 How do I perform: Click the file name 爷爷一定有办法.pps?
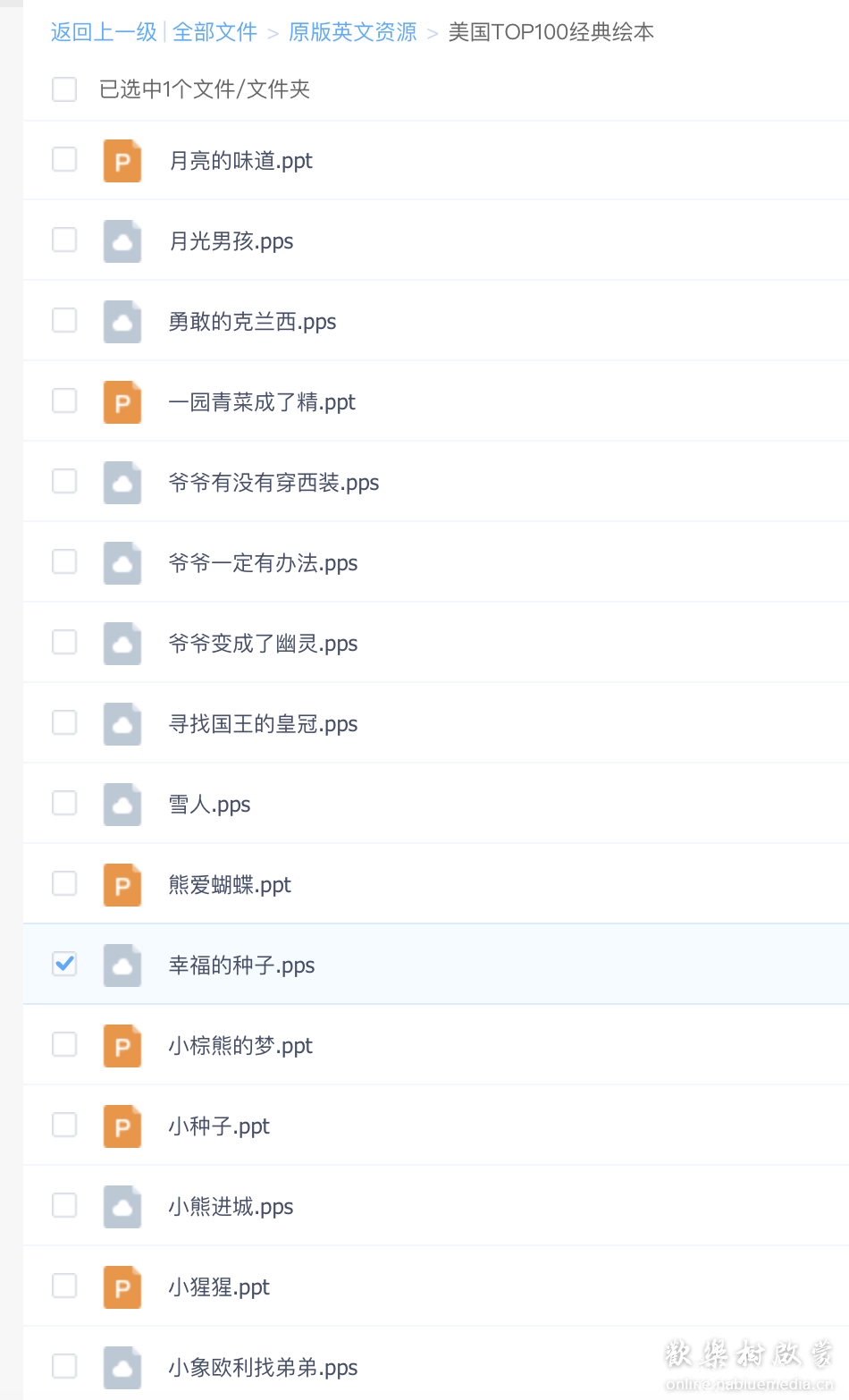(261, 563)
